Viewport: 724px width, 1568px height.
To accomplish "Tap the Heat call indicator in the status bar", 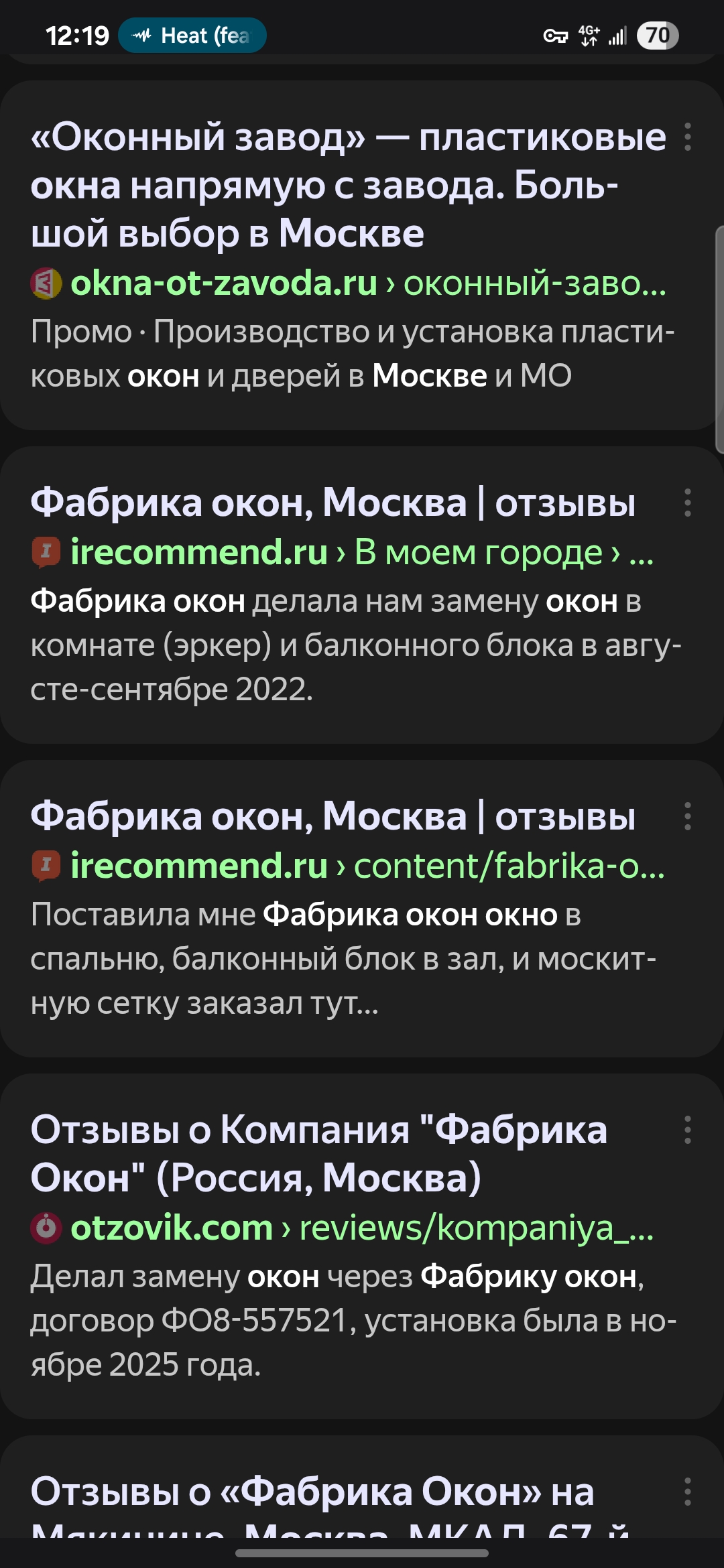I will (x=192, y=36).
